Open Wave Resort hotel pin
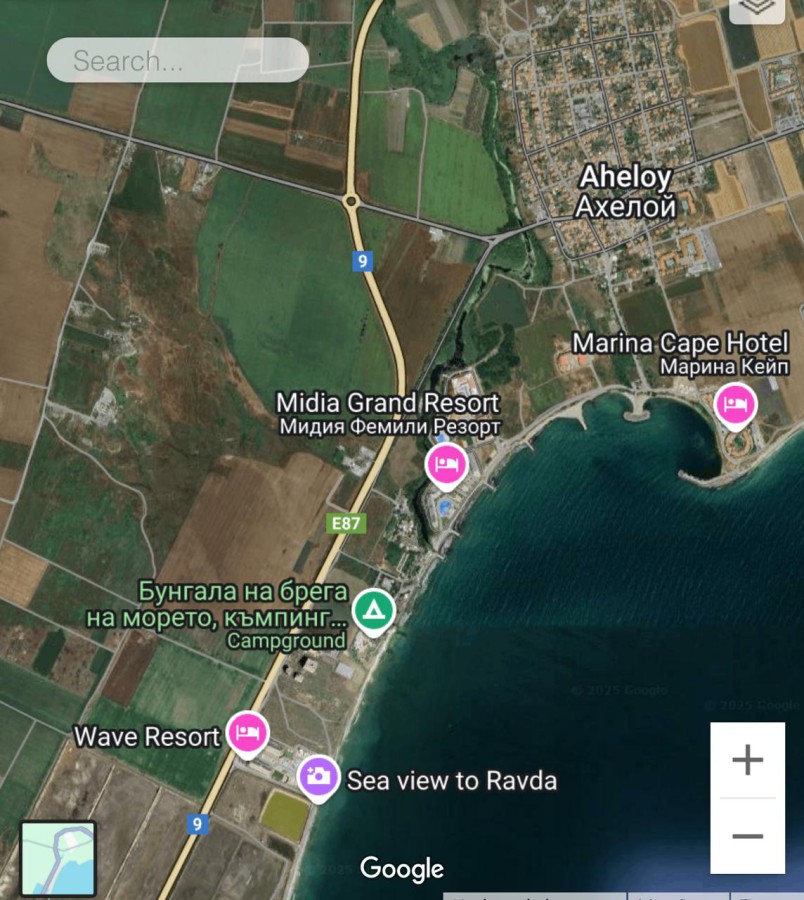Screen dimensions: 804x900 coord(247,733)
